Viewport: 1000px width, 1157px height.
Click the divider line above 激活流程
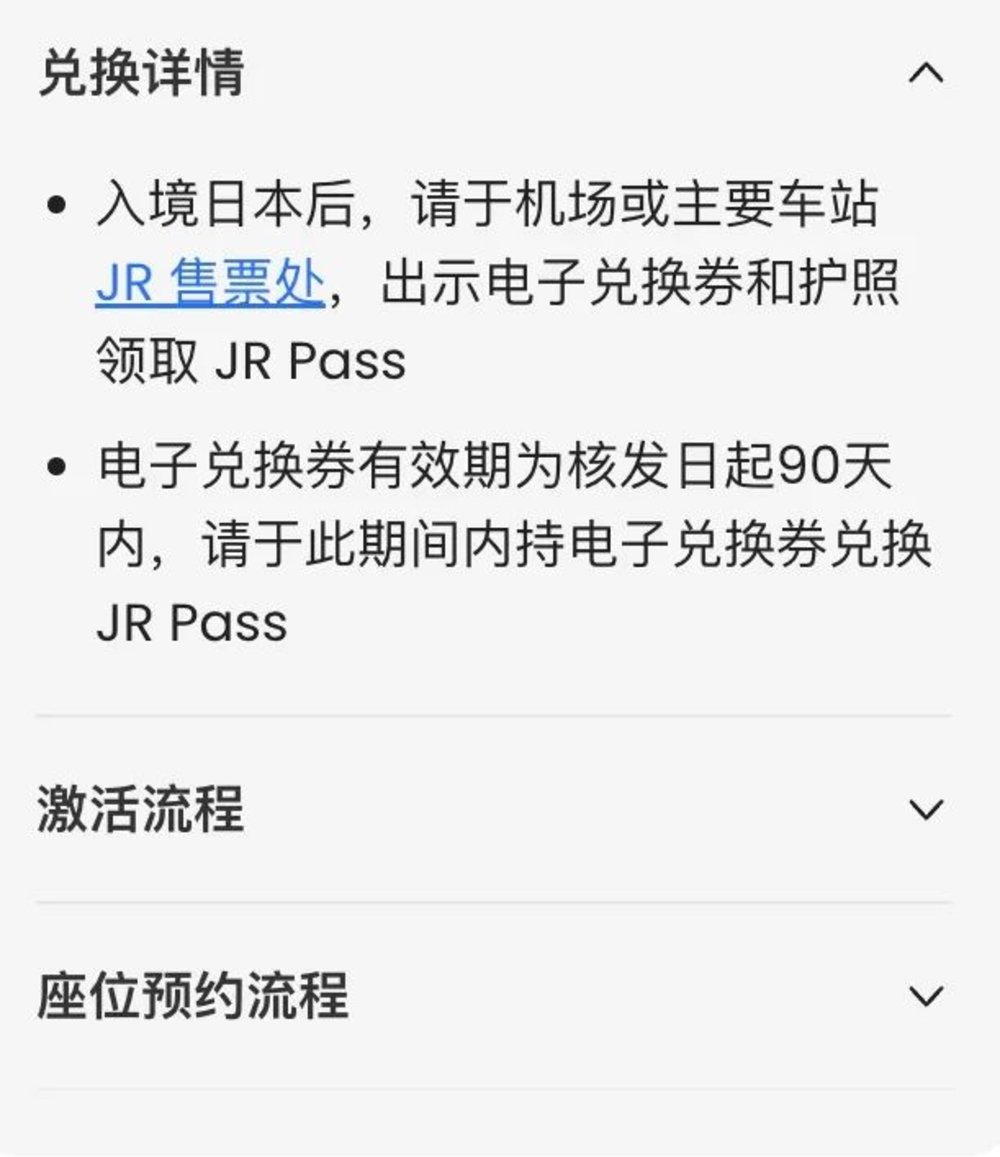coord(500,713)
